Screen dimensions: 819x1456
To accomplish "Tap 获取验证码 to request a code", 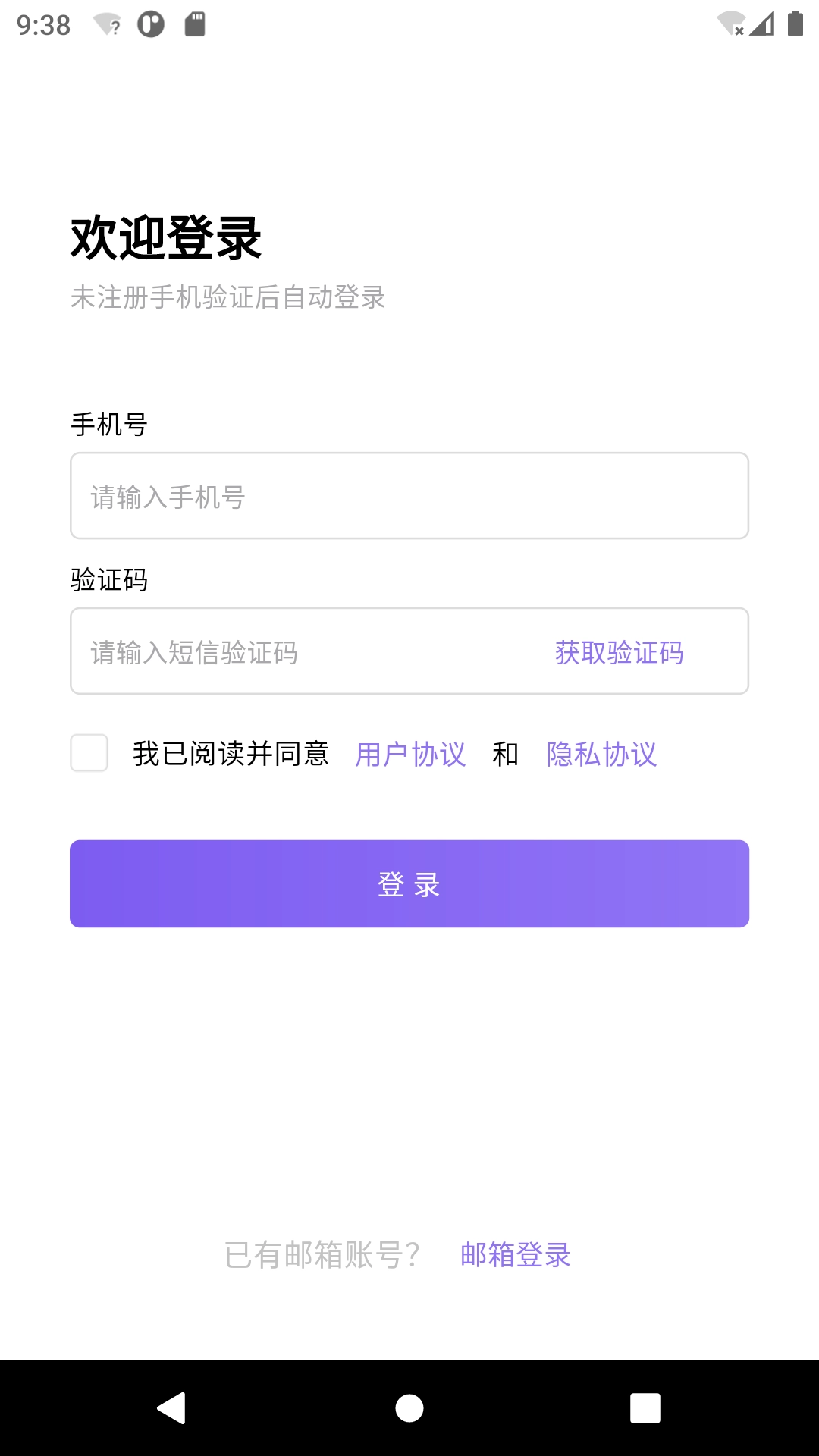I will point(619,652).
